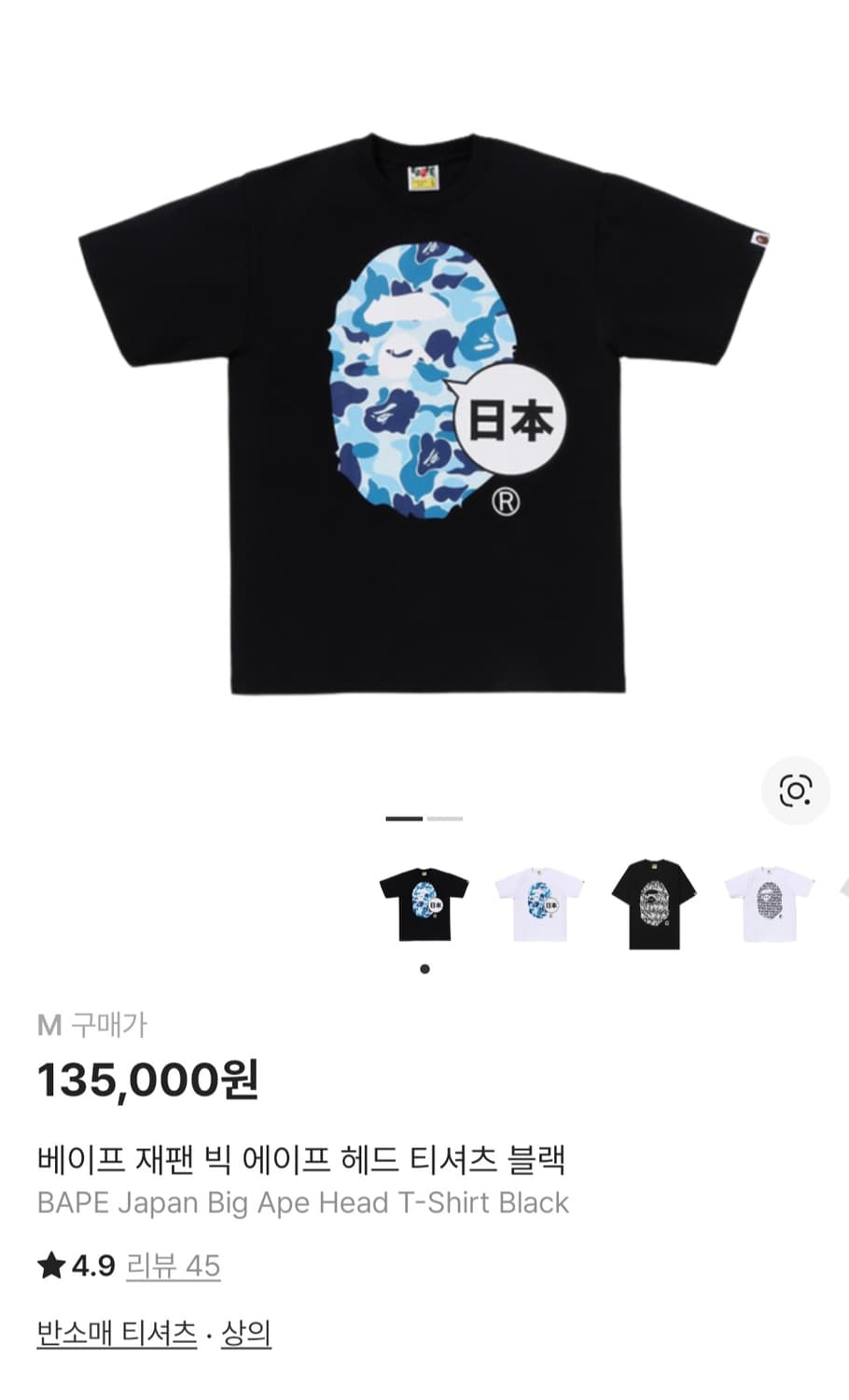Click the 4.9 rating score
This screenshot has width=849, height=1400.
tap(89, 1267)
